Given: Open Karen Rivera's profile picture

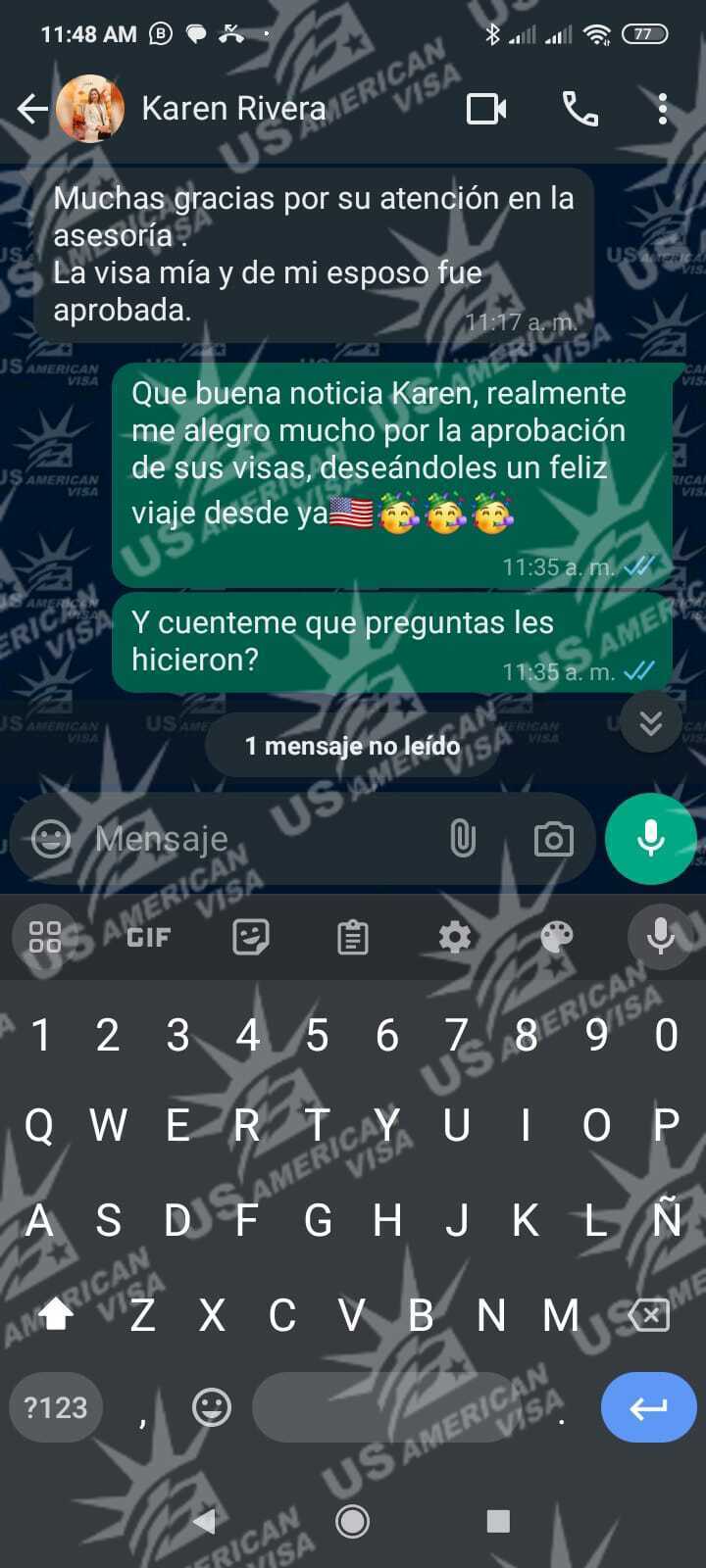Looking at the screenshot, I should pos(90,109).
